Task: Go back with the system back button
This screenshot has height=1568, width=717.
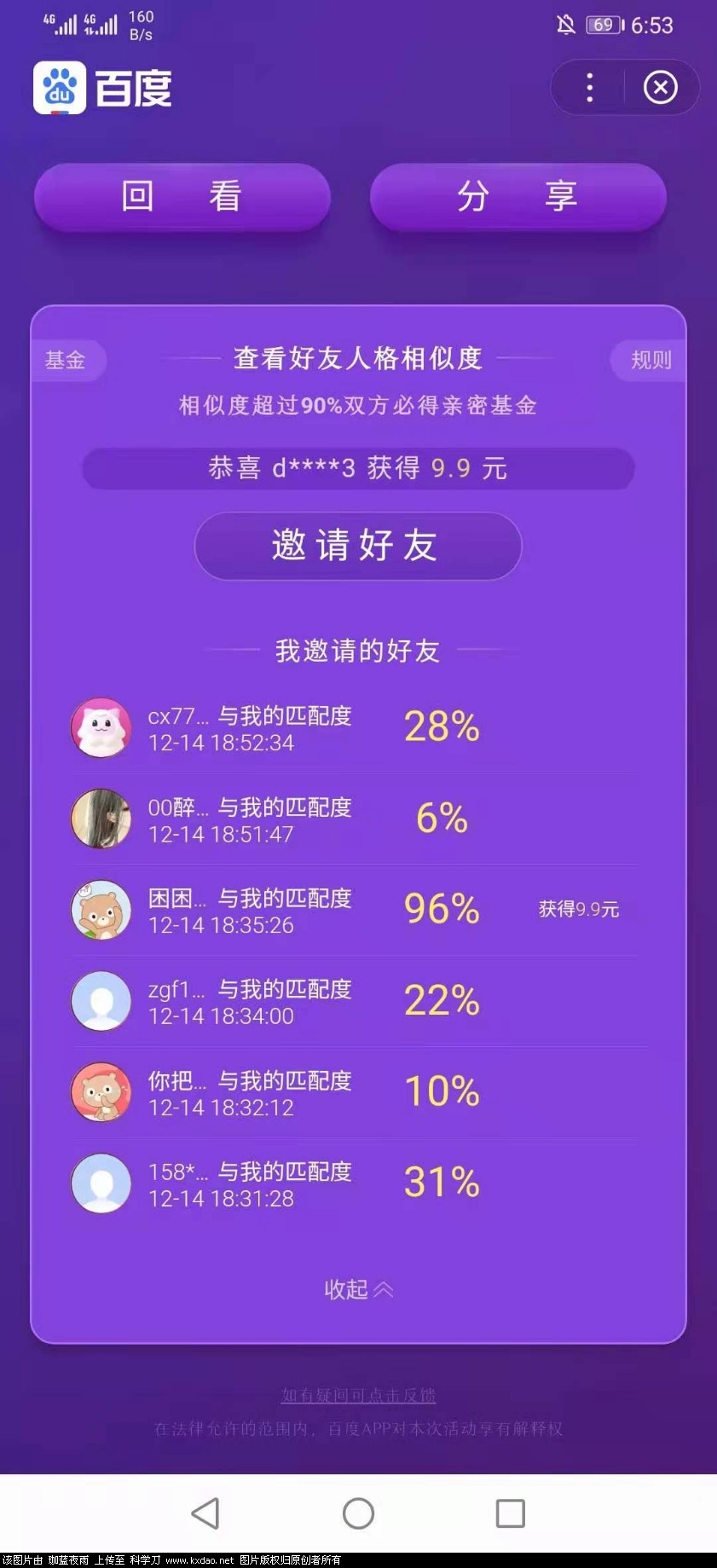Action: 205,1513
